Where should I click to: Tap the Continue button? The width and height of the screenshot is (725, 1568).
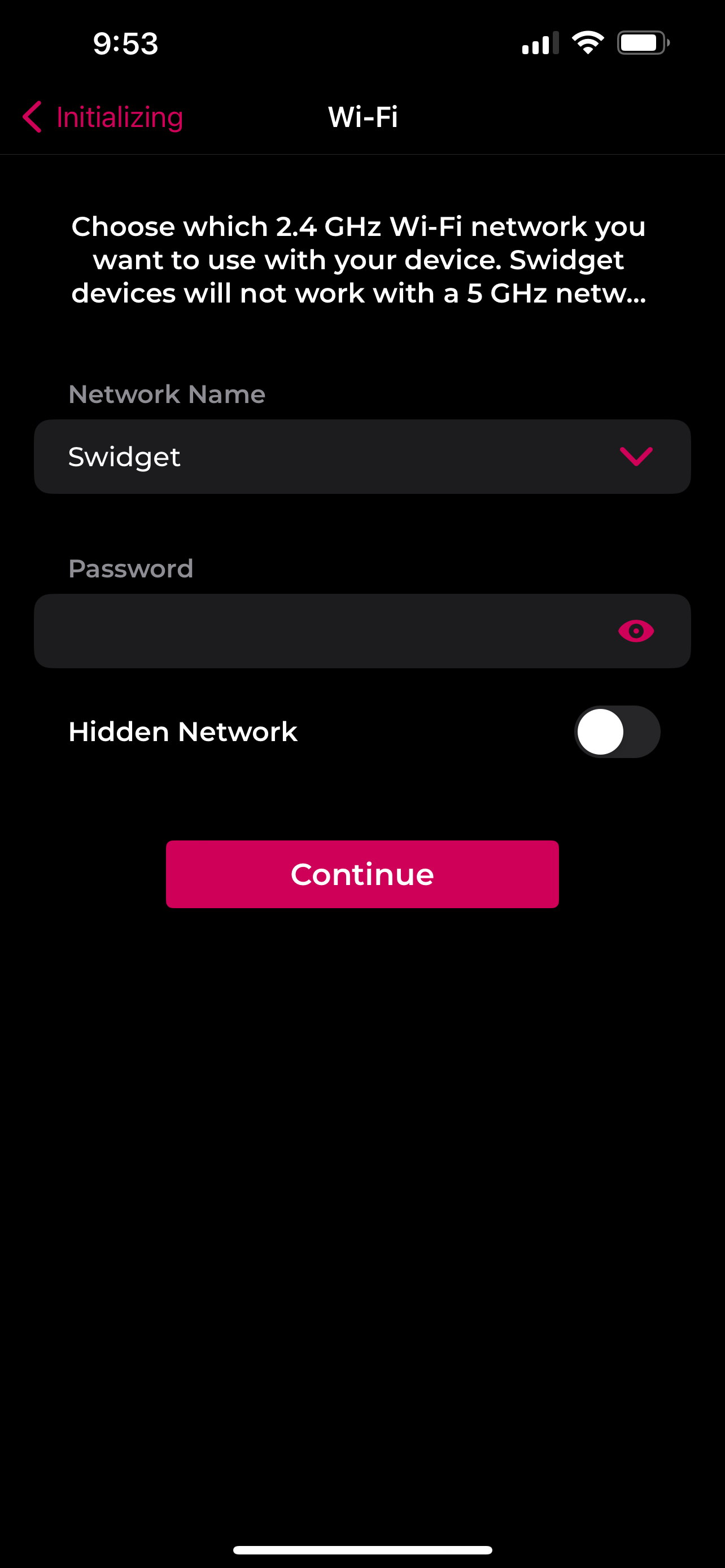[x=362, y=874]
